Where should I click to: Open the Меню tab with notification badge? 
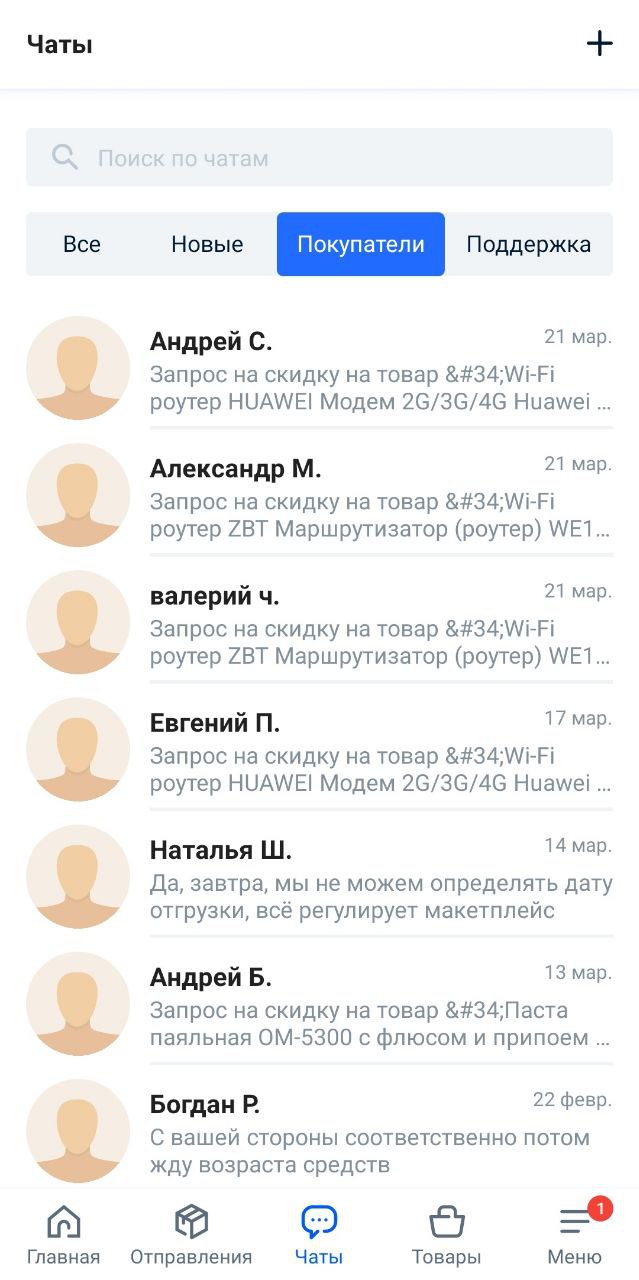[x=575, y=1235]
